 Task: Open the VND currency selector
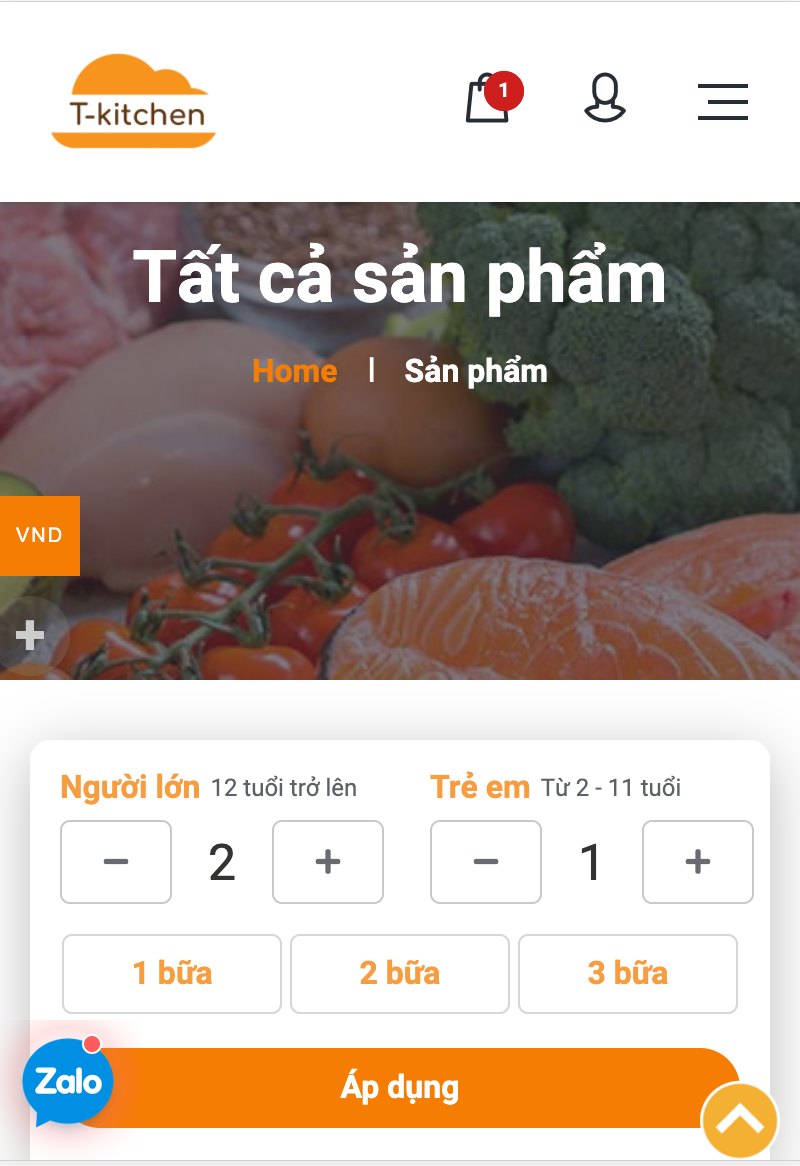tap(39, 535)
